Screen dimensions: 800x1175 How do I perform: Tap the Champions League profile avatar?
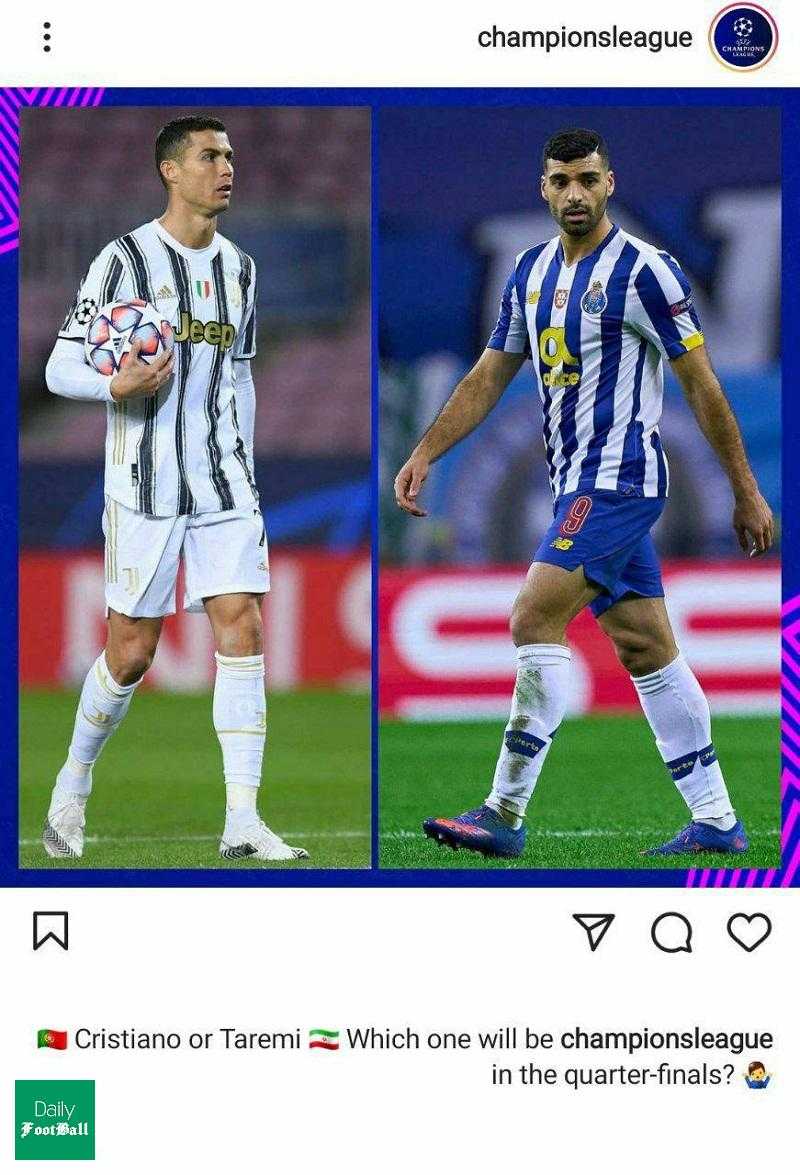pyautogui.click(x=743, y=37)
